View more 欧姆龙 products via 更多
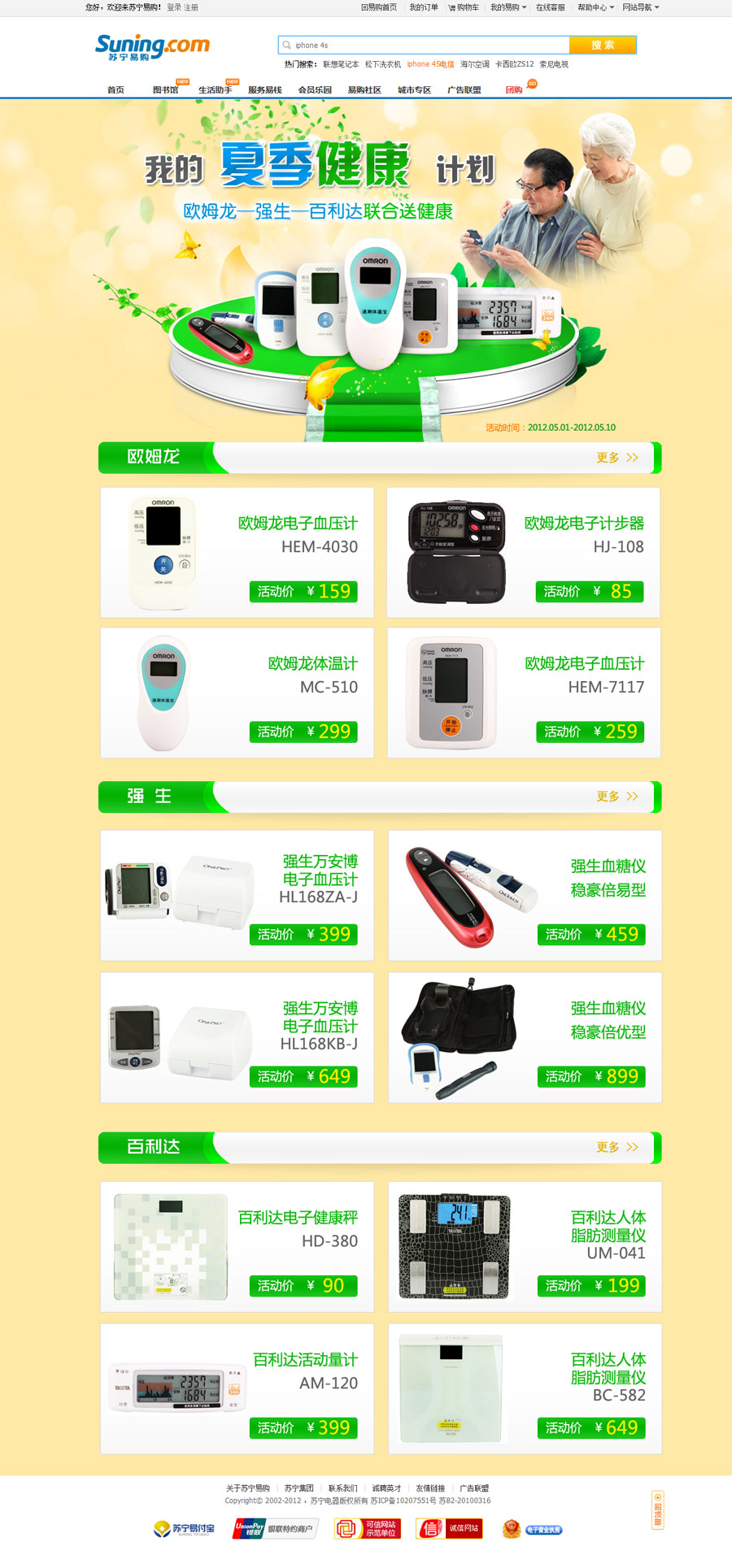The width and height of the screenshot is (732, 1568). click(x=617, y=458)
